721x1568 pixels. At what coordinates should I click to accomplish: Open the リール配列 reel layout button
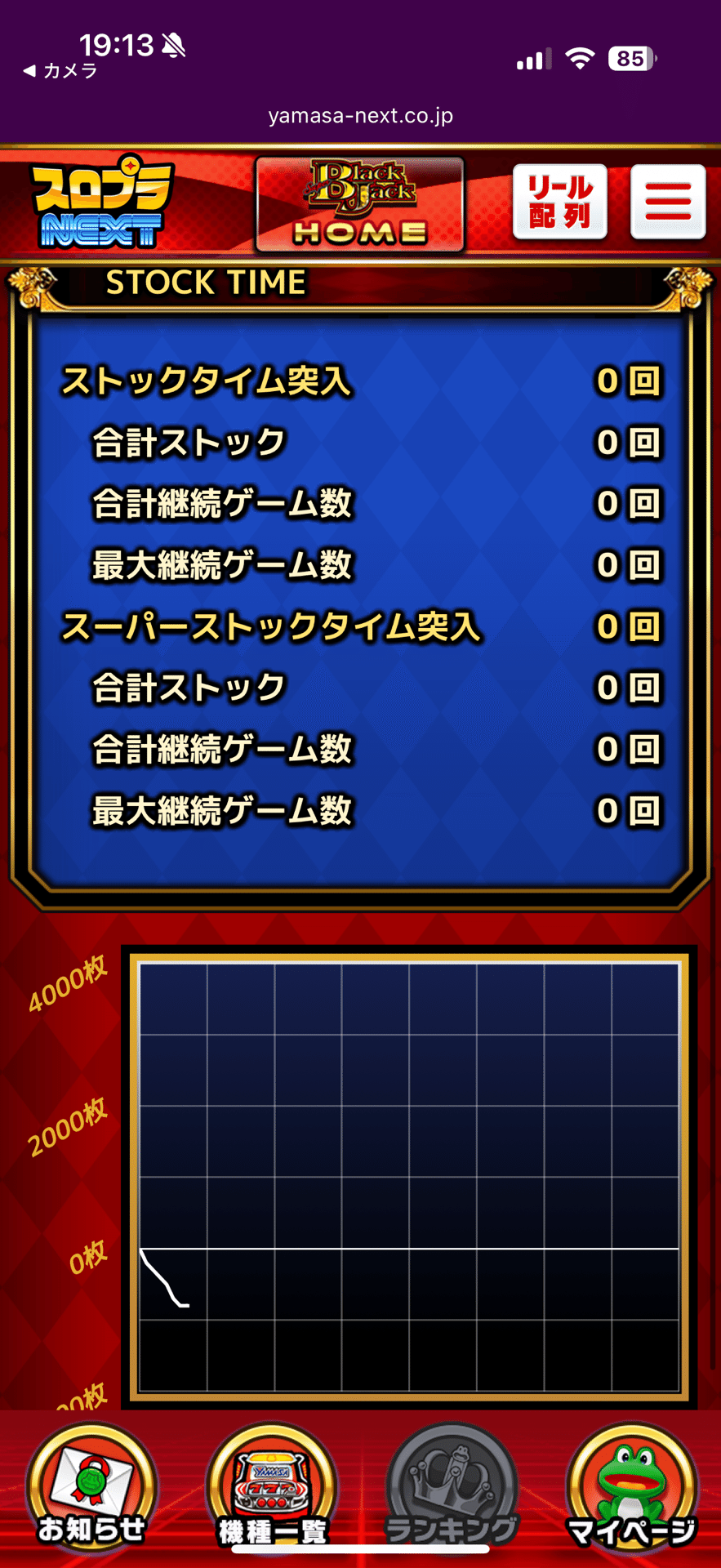point(560,202)
